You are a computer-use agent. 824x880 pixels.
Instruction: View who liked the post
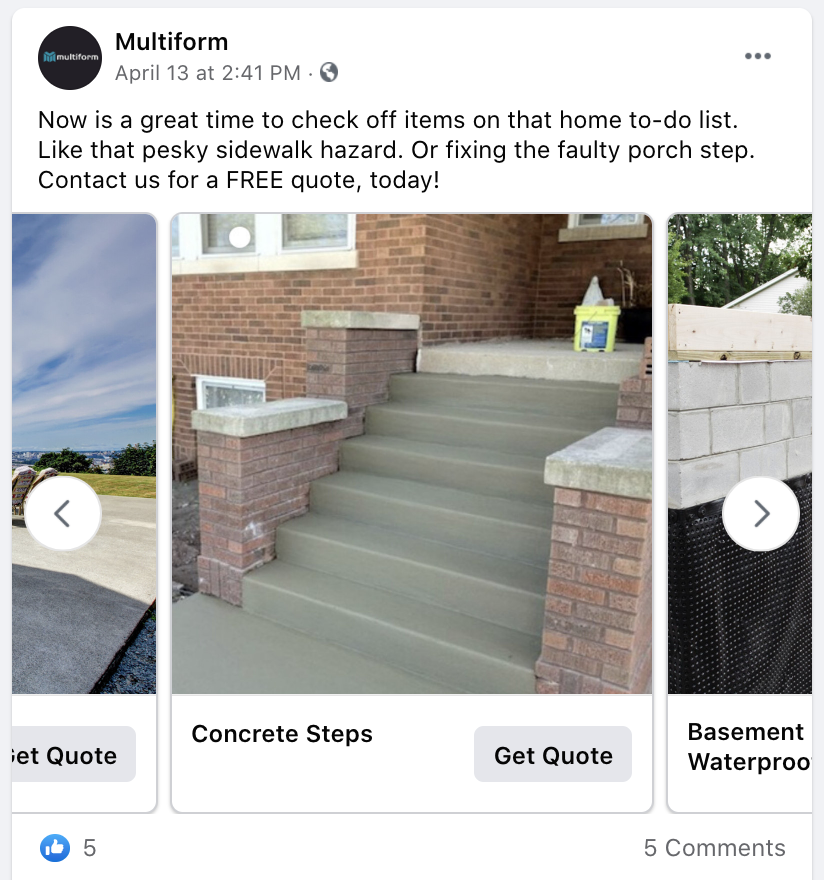point(70,848)
